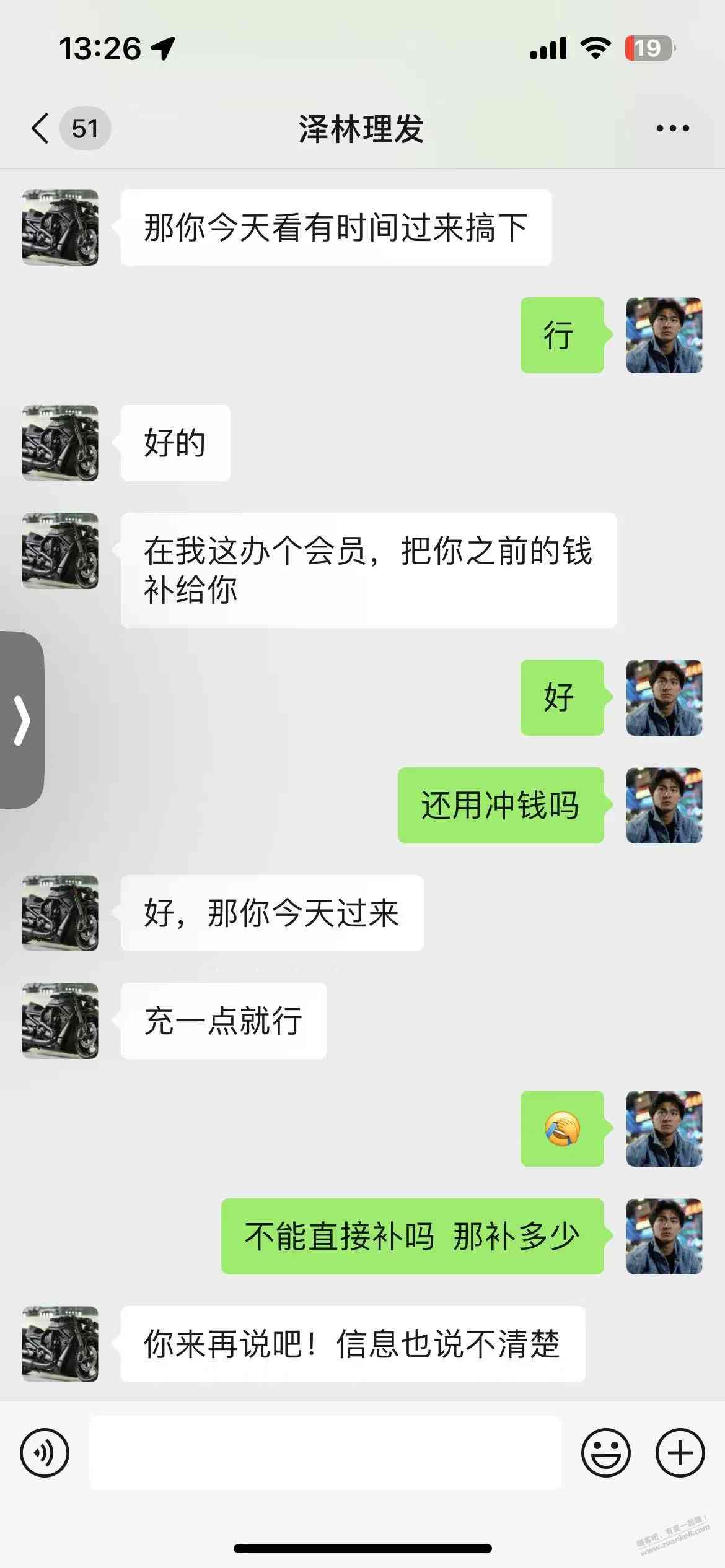Viewport: 725px width, 1568px height.
Task: Open my avatar next to 还用冲钱吗
Action: (x=664, y=805)
